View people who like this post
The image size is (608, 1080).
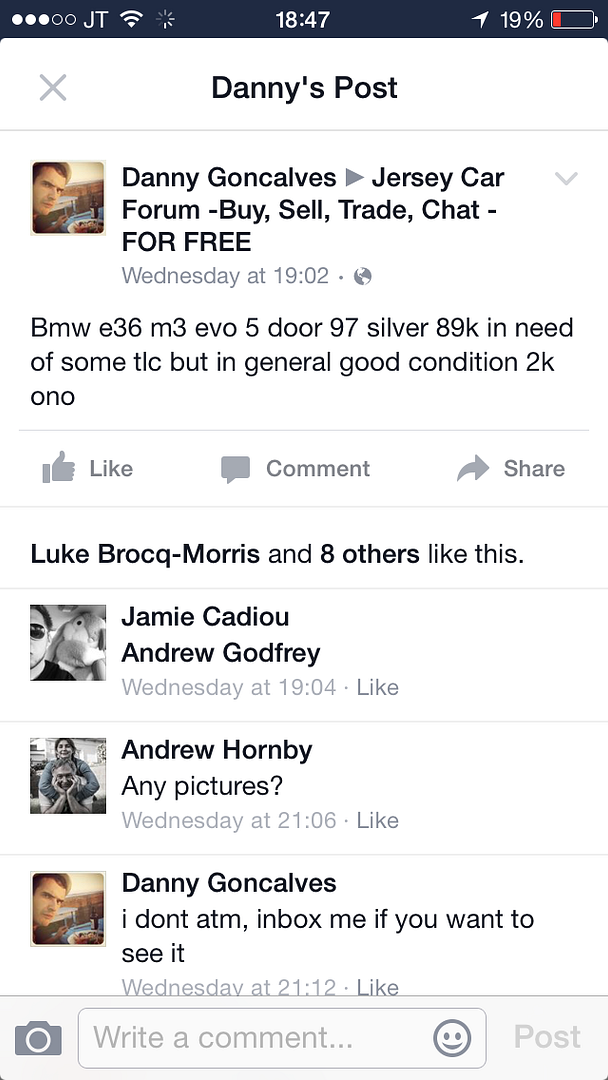pyautogui.click(x=277, y=553)
